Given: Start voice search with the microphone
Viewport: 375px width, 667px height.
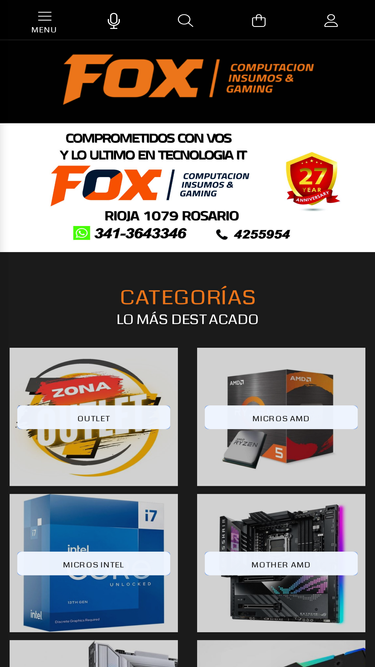Looking at the screenshot, I should pyautogui.click(x=114, y=21).
